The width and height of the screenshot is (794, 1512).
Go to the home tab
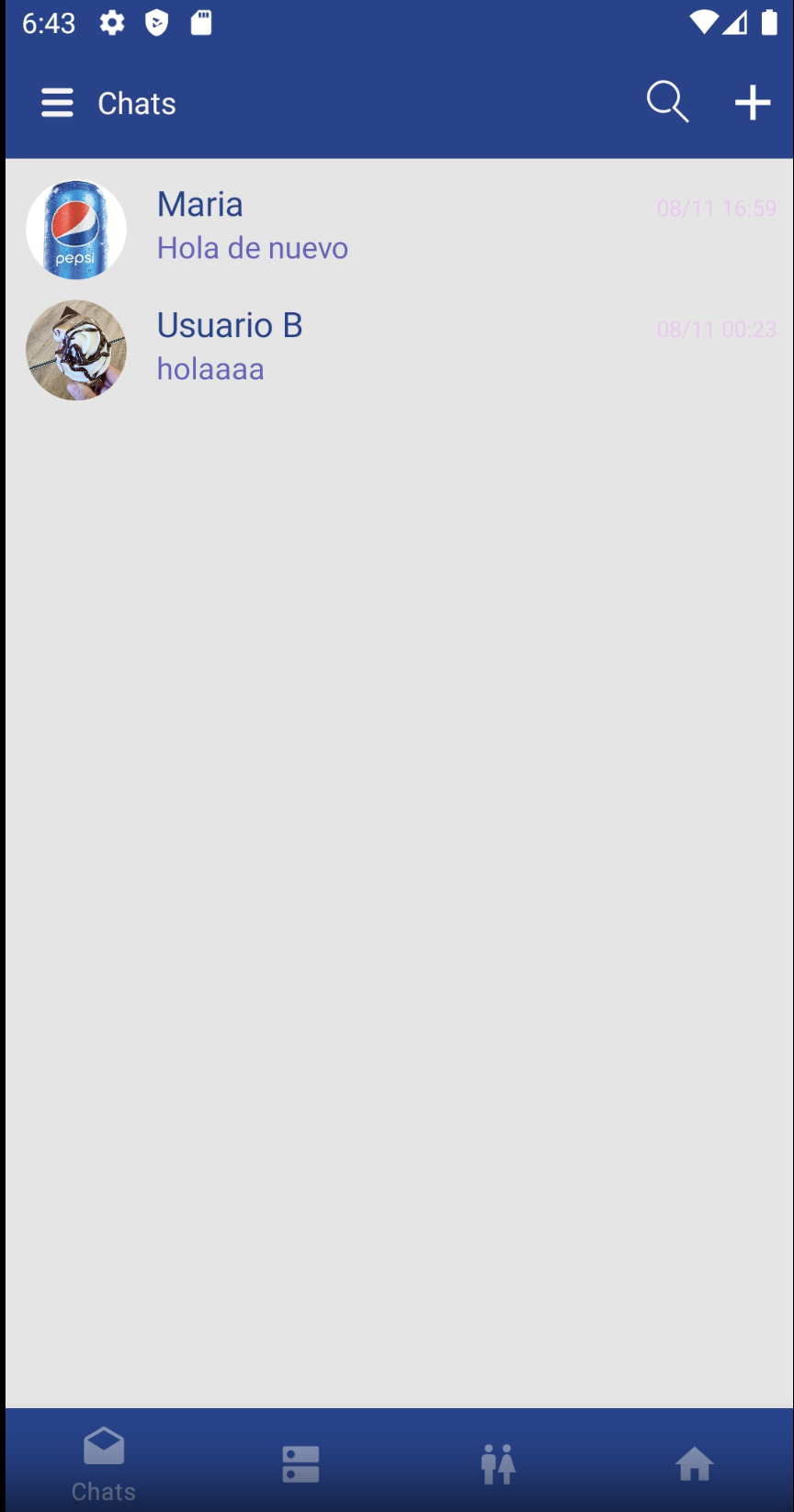(694, 1463)
